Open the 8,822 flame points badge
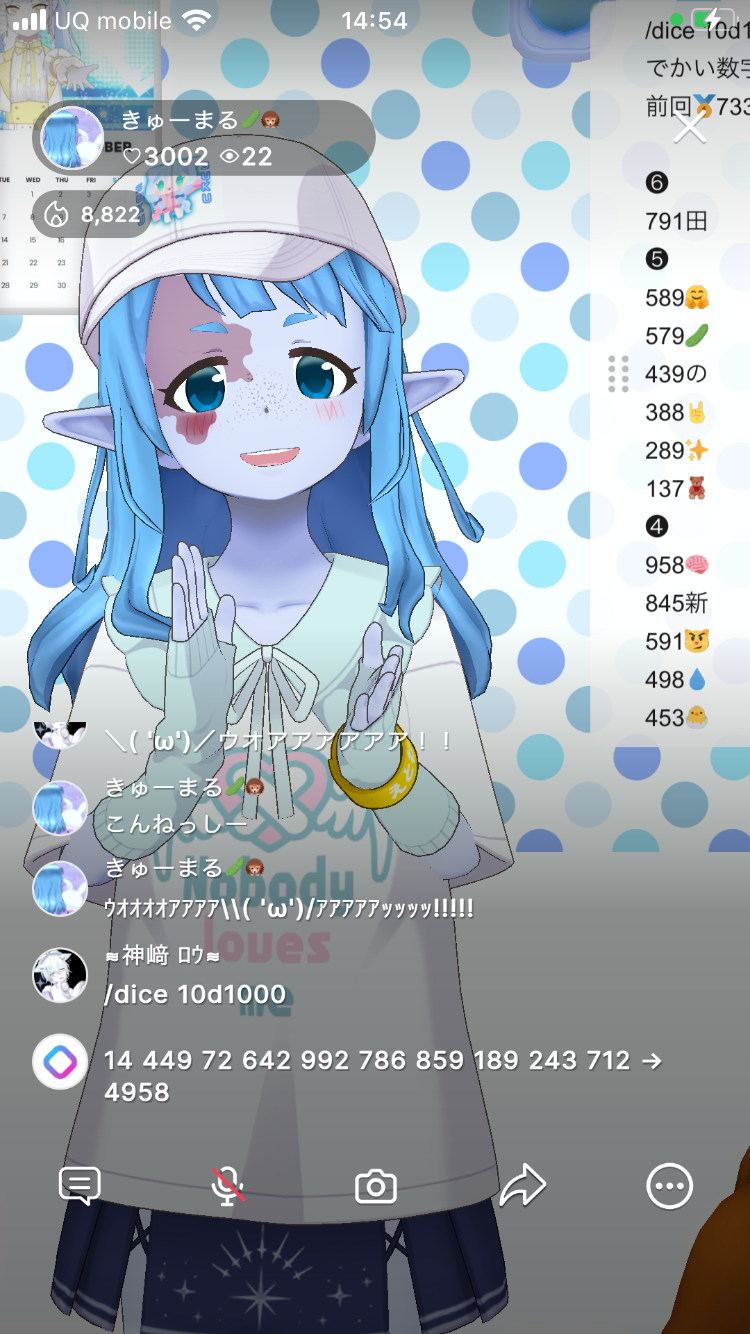The height and width of the screenshot is (1334, 750). tap(94, 214)
